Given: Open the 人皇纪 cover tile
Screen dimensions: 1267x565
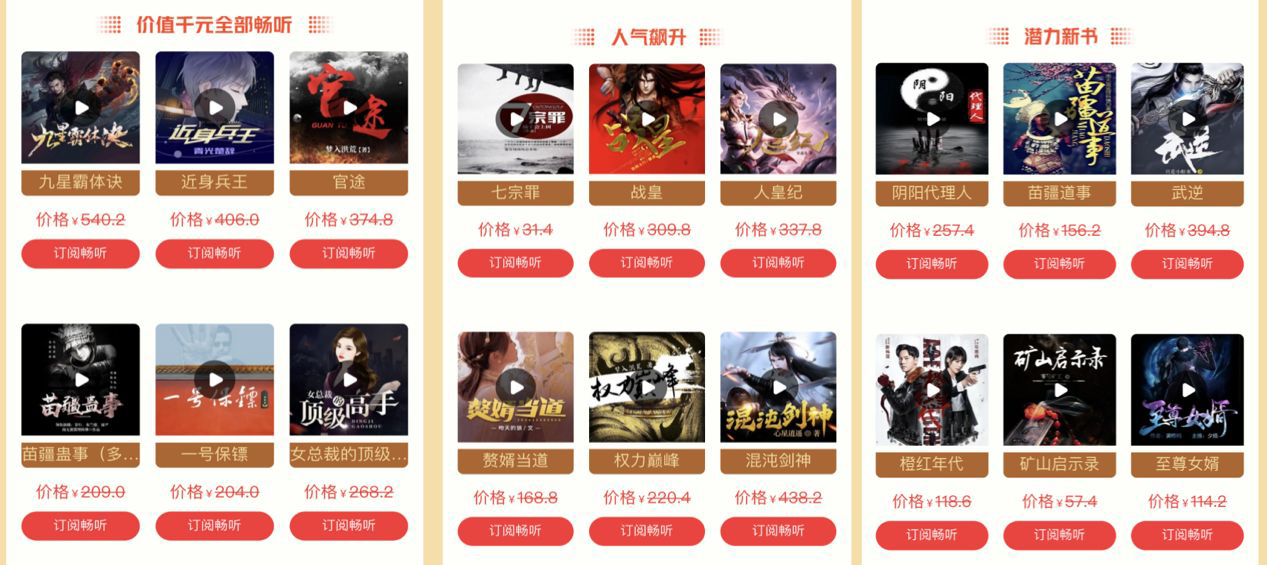Looking at the screenshot, I should (778, 120).
